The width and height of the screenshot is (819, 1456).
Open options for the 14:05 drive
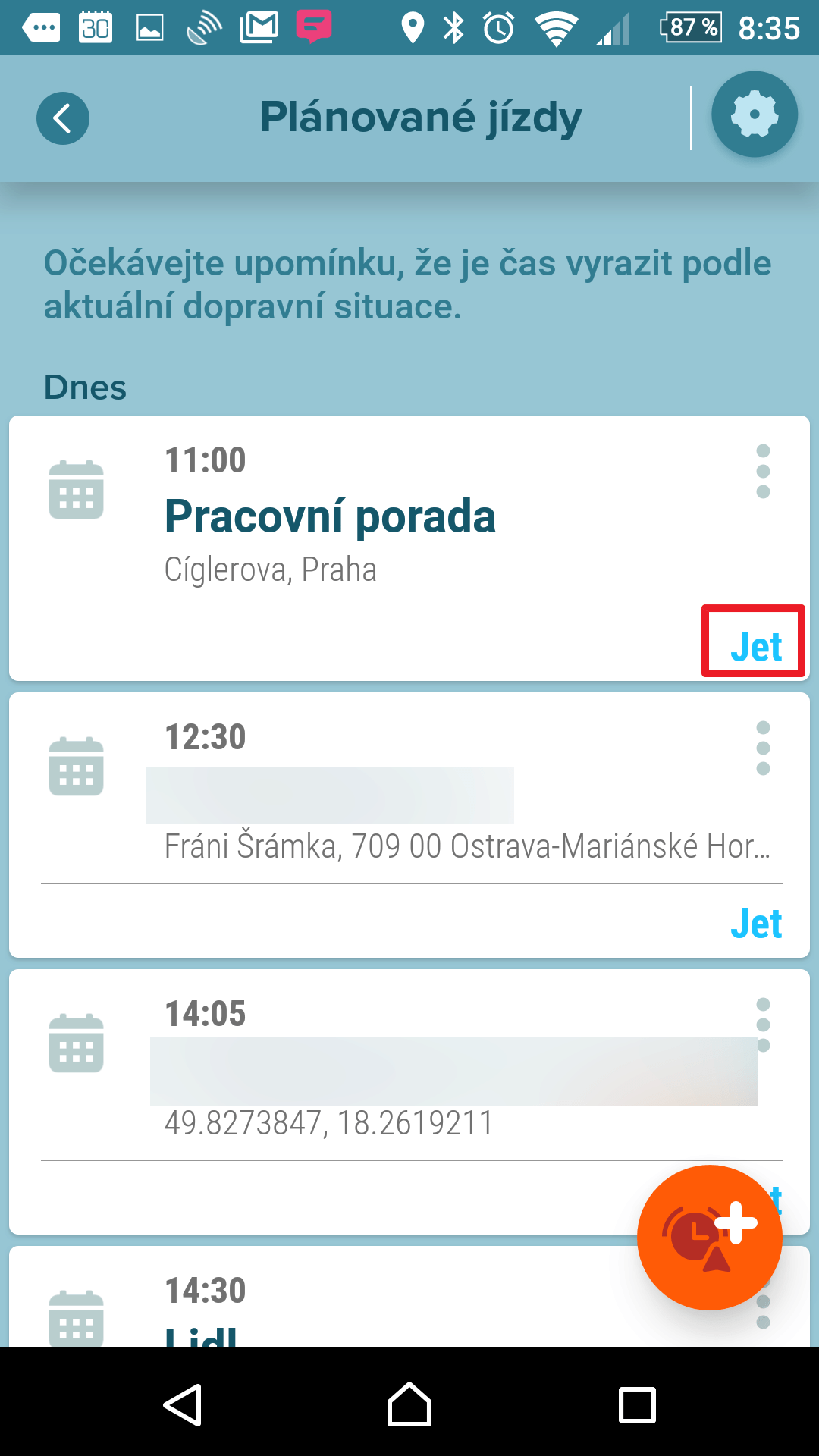763,1025
